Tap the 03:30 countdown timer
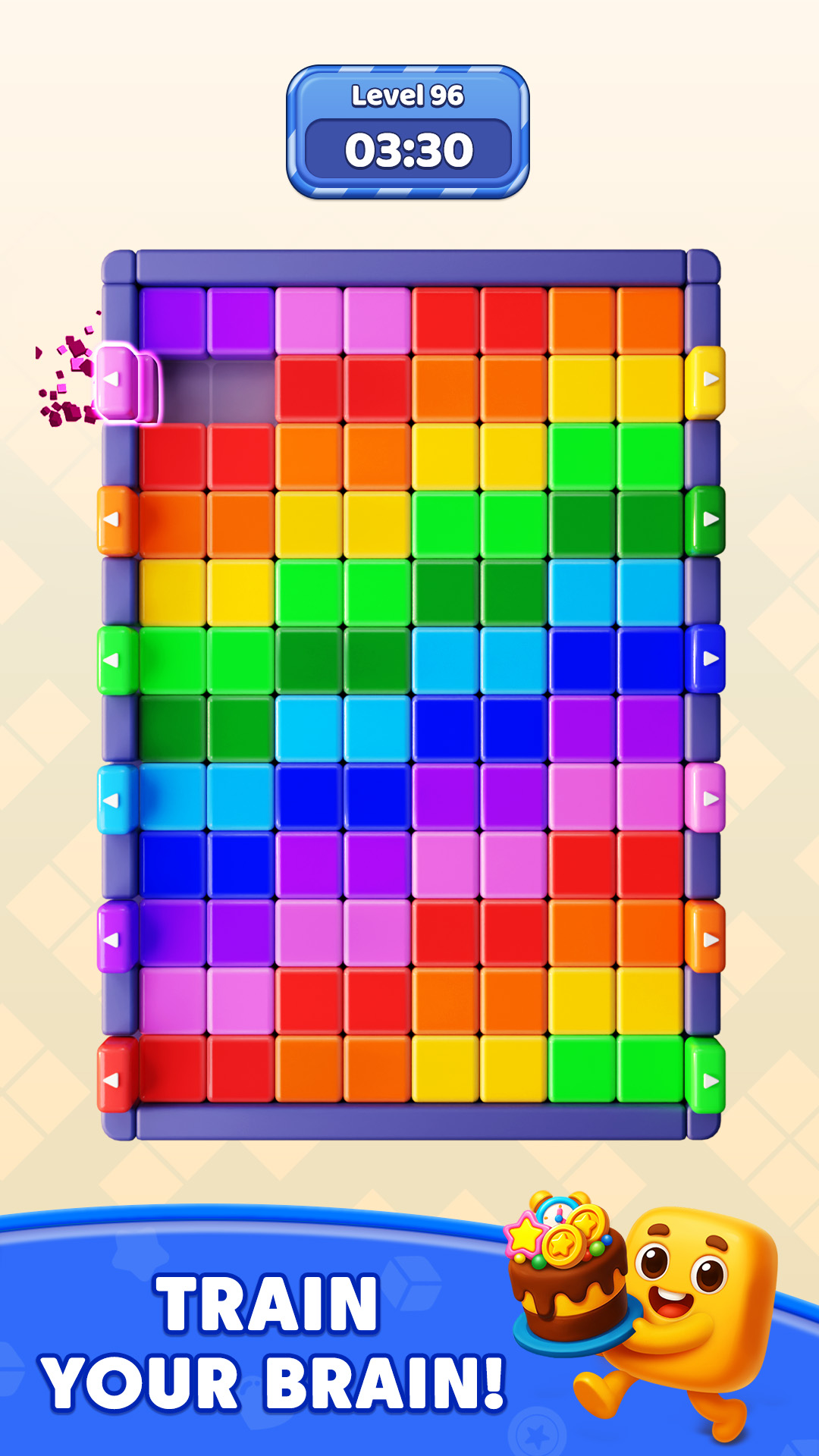 408,149
